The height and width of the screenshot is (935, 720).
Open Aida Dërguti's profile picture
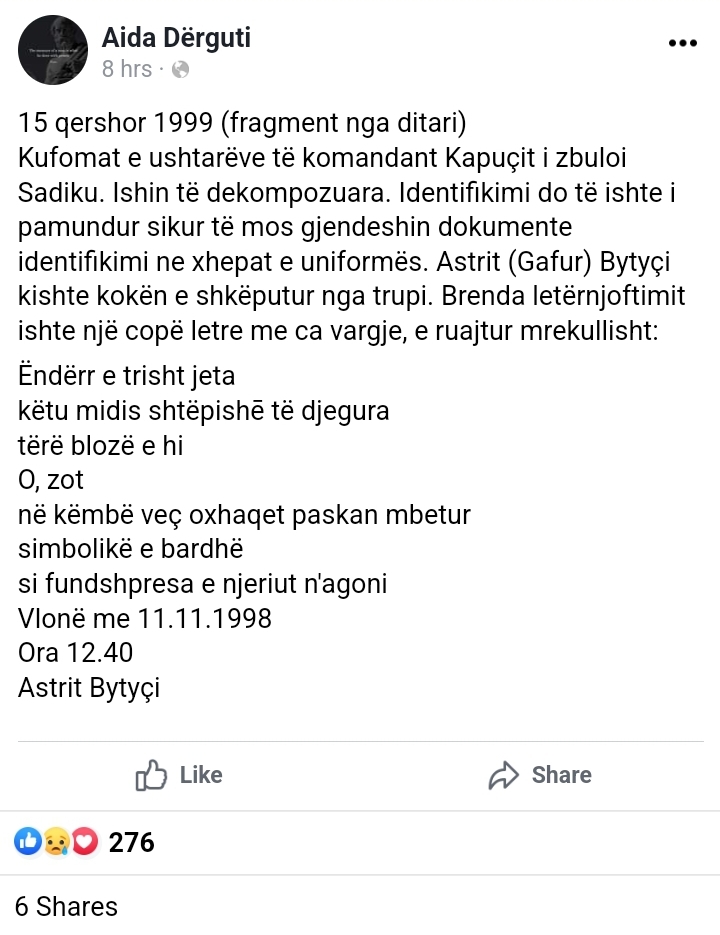54,51
